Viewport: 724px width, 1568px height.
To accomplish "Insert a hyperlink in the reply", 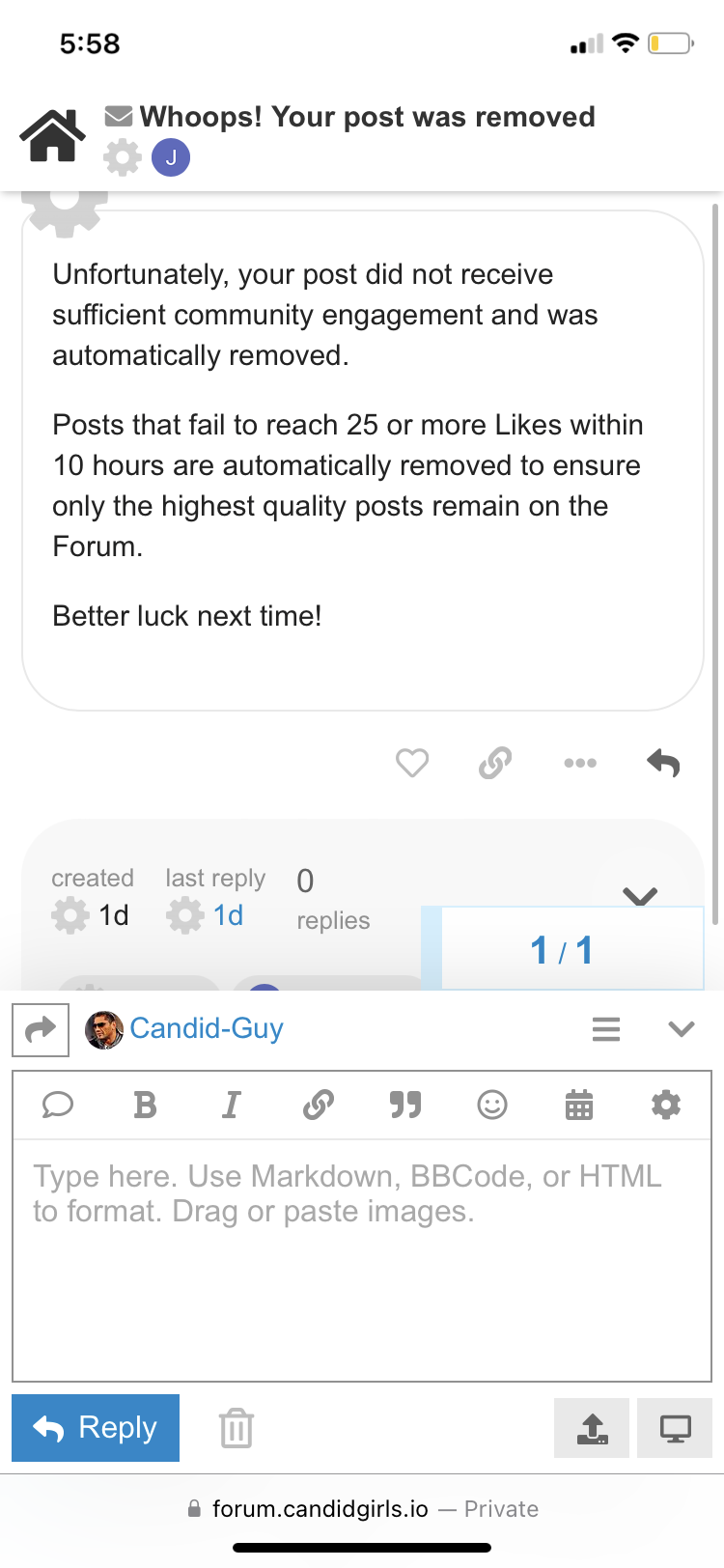I will point(319,1105).
